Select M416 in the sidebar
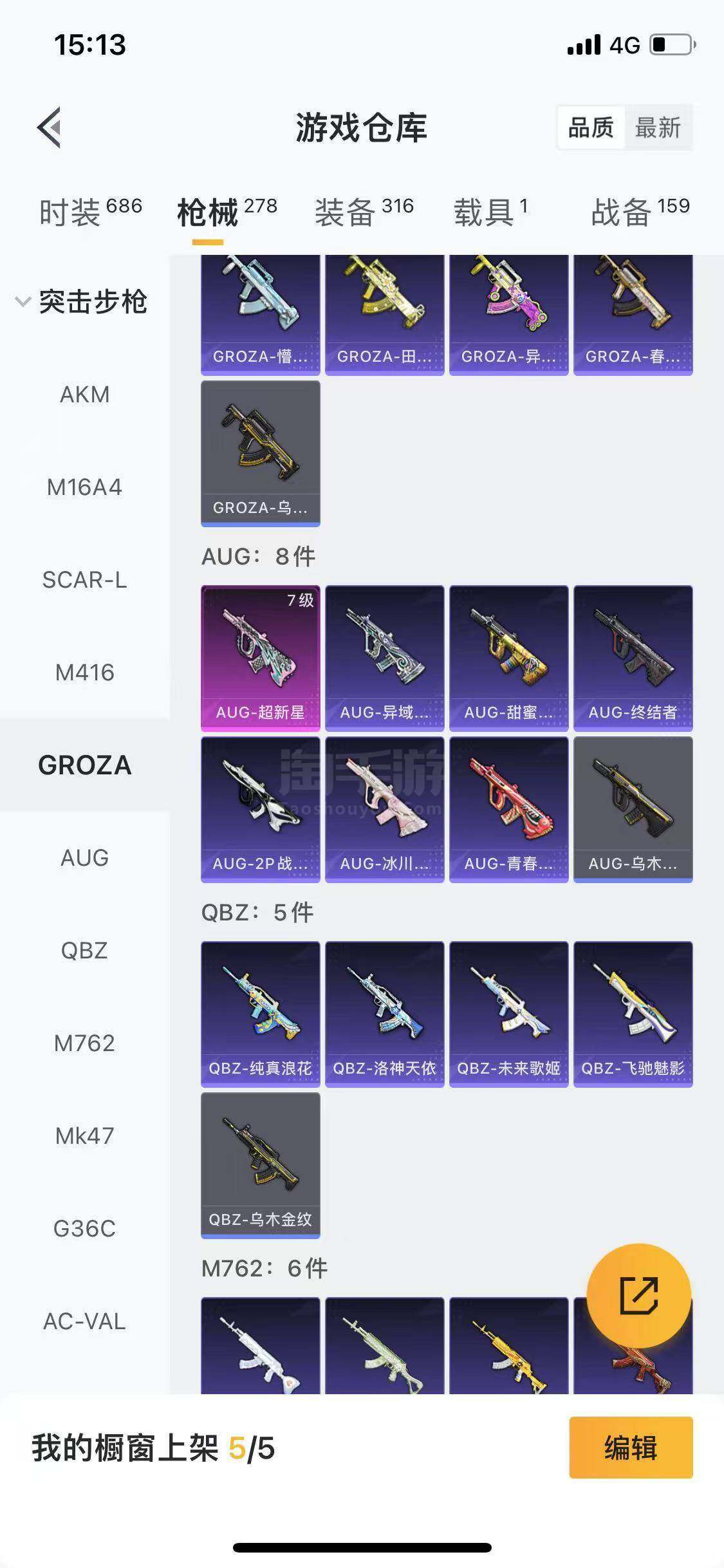The width and height of the screenshot is (724, 1568). coord(85,672)
